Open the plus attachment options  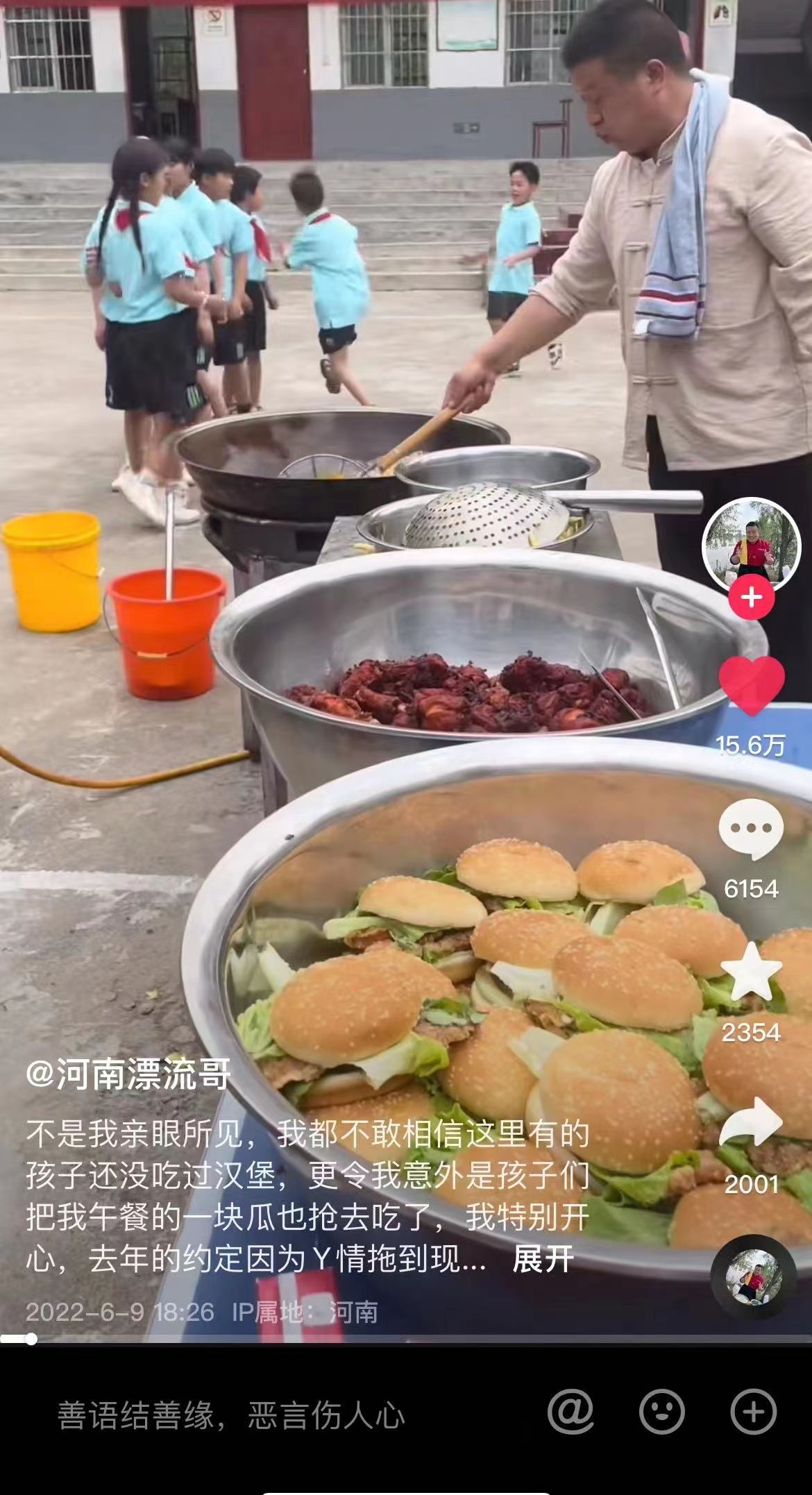(754, 1412)
